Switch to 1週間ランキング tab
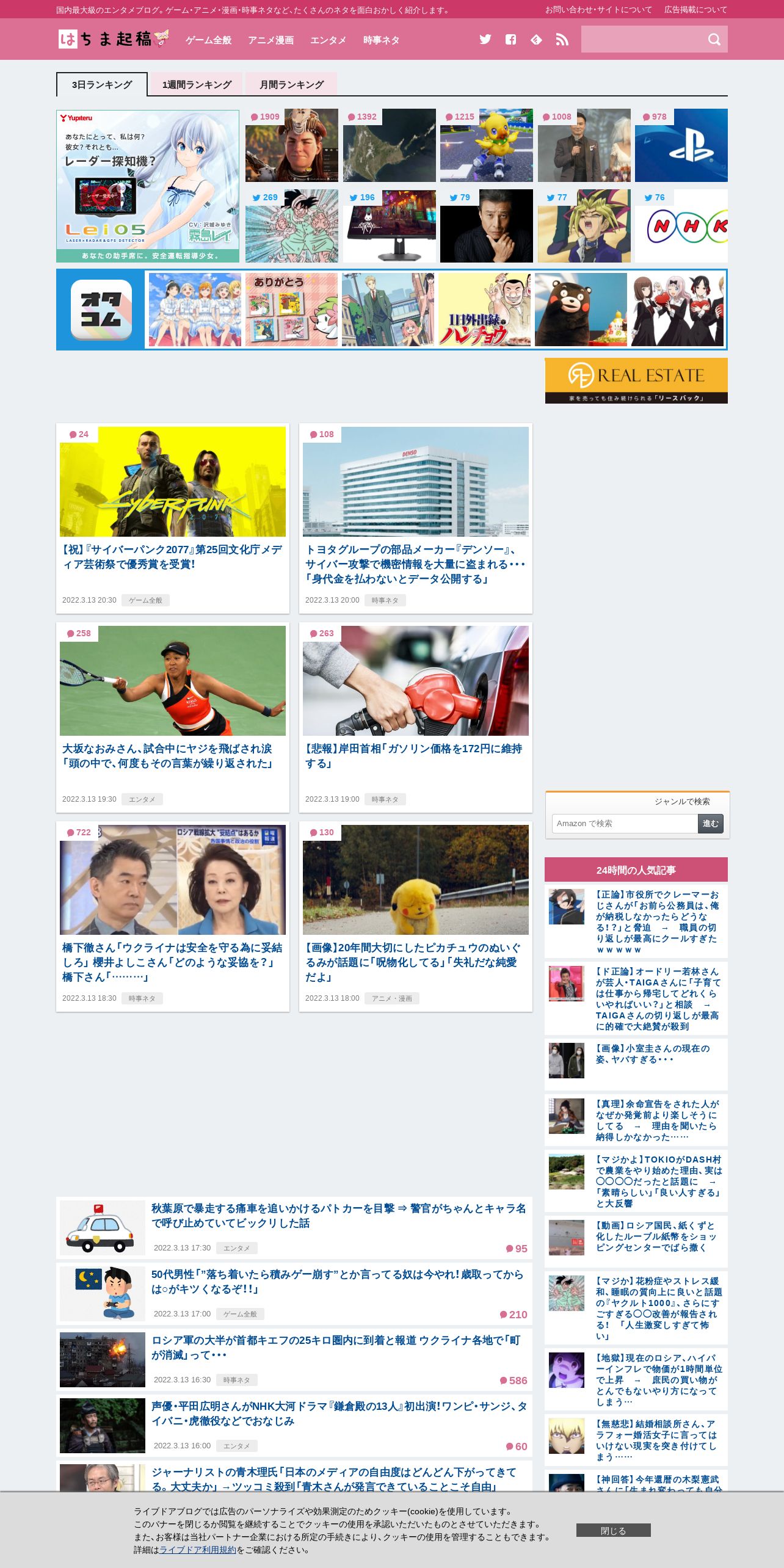This screenshot has height=1568, width=784. 197,84
